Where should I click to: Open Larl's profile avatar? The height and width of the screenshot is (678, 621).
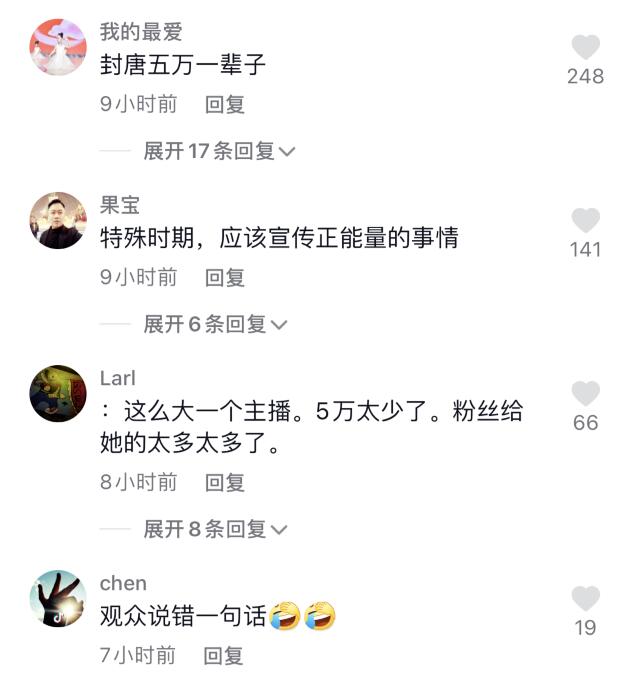(58, 393)
